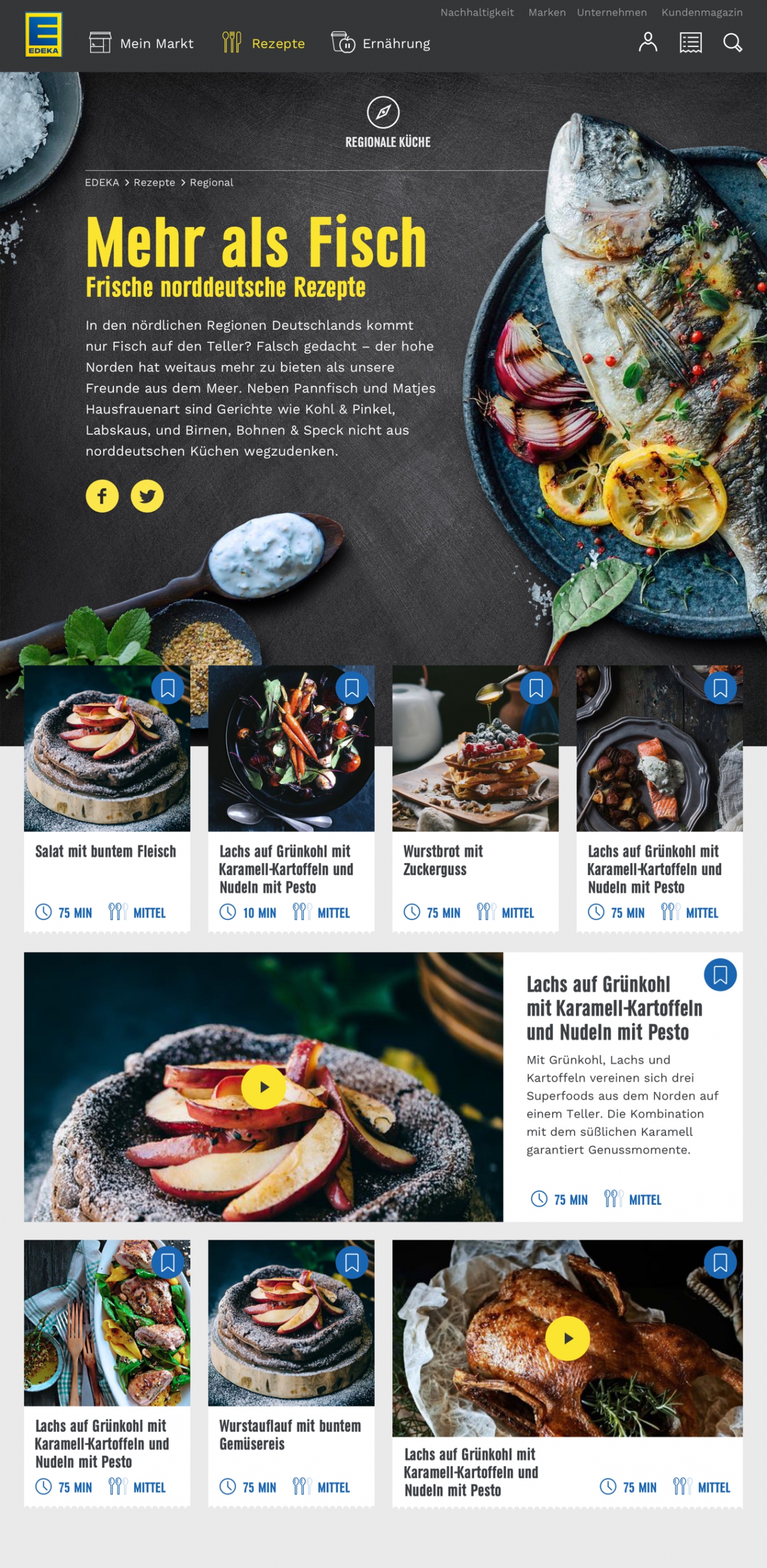Open the Marken link
Viewport: 767px width, 1568px height.
tap(546, 12)
